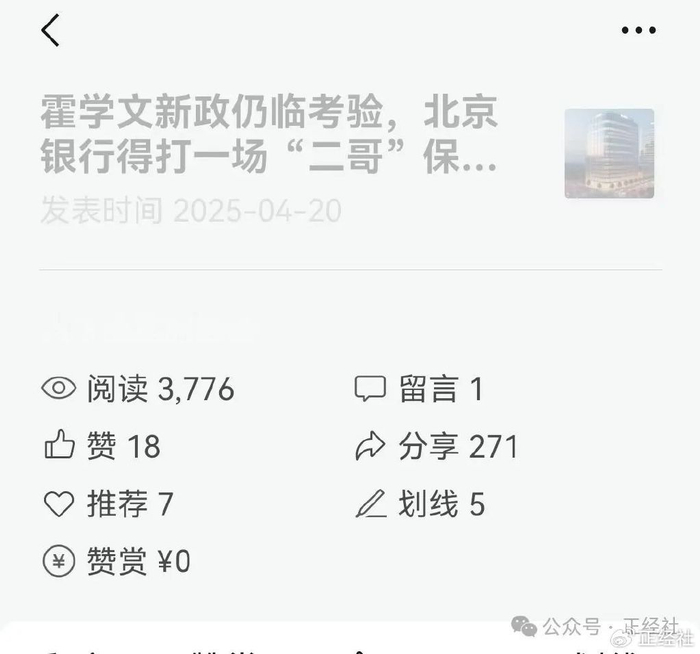Open the 霍学文新政仍临考验 article
The width and height of the screenshot is (700, 654).
pyautogui.click(x=270, y=135)
